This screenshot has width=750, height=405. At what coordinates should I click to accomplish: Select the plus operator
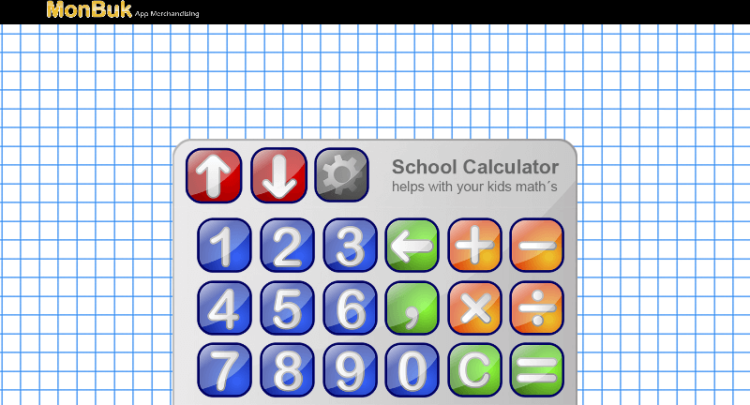pyautogui.click(x=475, y=246)
